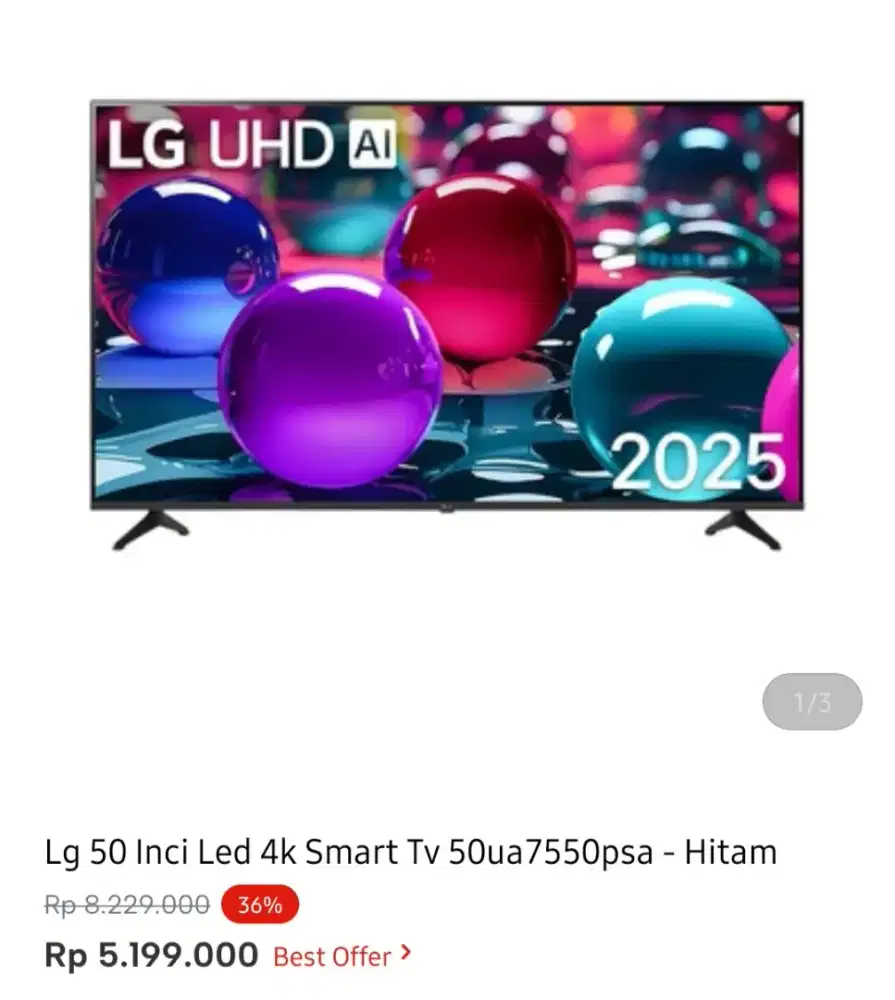Click the red 36% discount badge
Image resolution: width=895 pixels, height=1000 pixels.
[260, 904]
